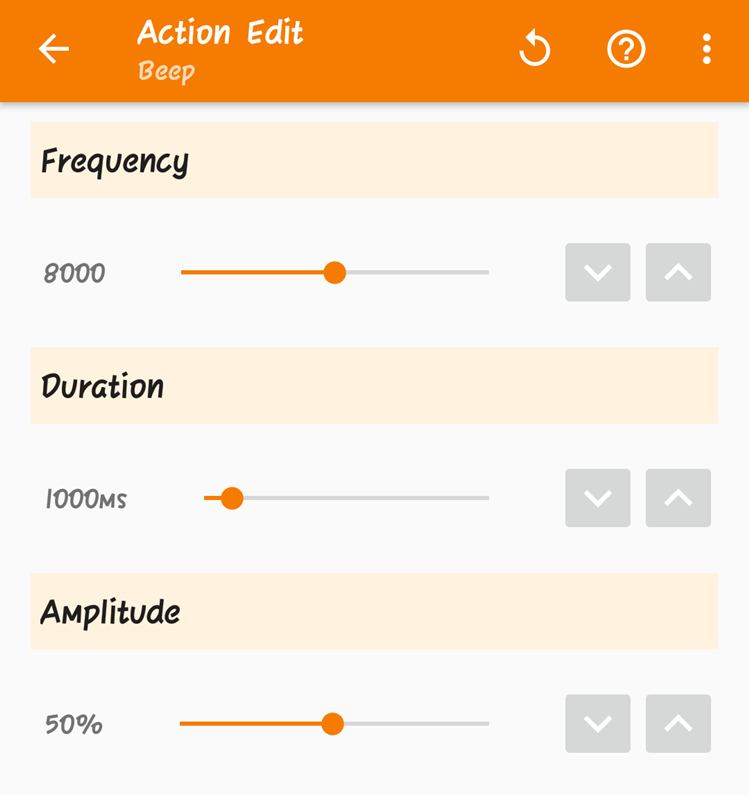
Task: Tap the Duration increase chevron icon
Action: click(678, 498)
